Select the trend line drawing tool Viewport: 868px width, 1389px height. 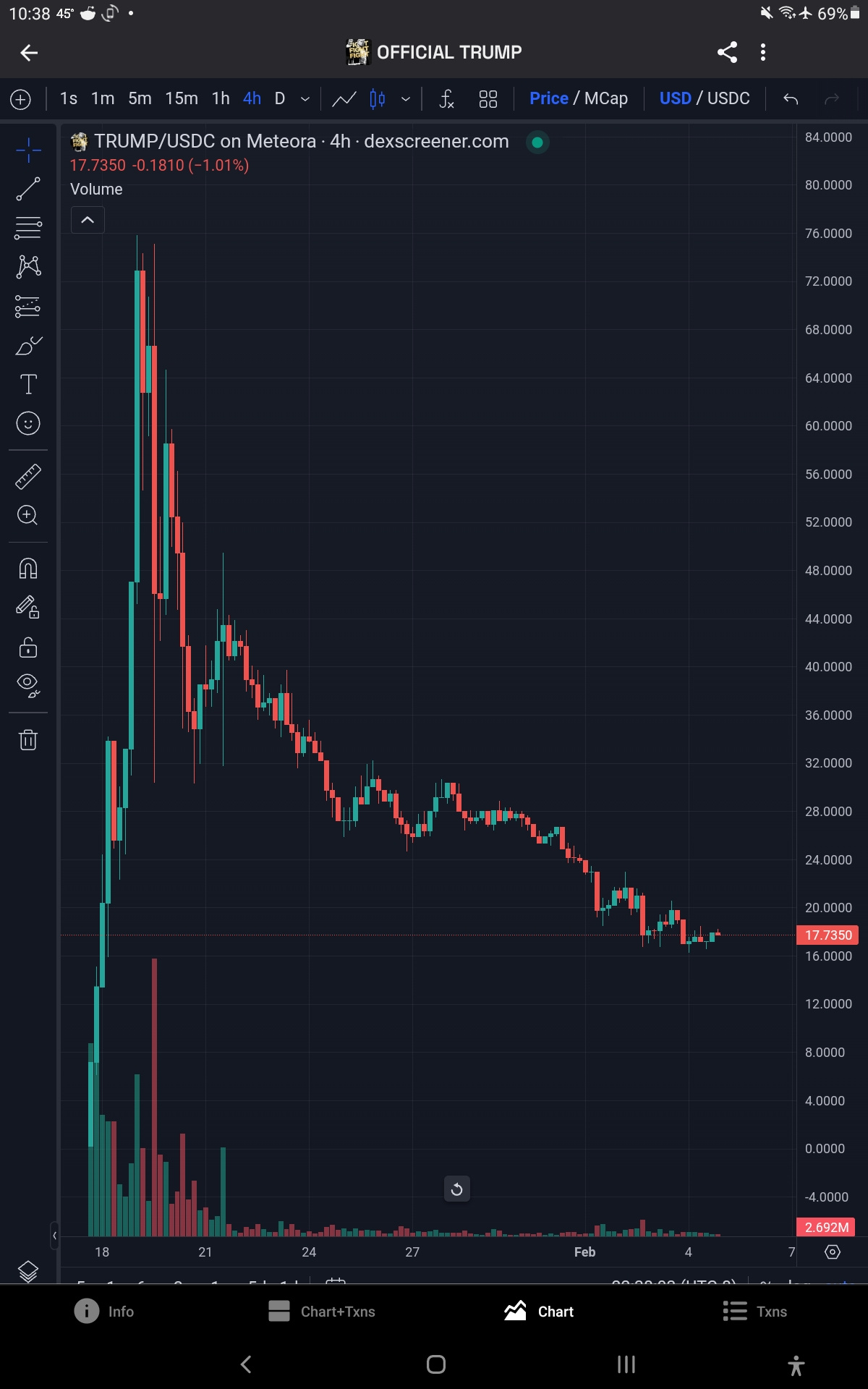pos(28,189)
